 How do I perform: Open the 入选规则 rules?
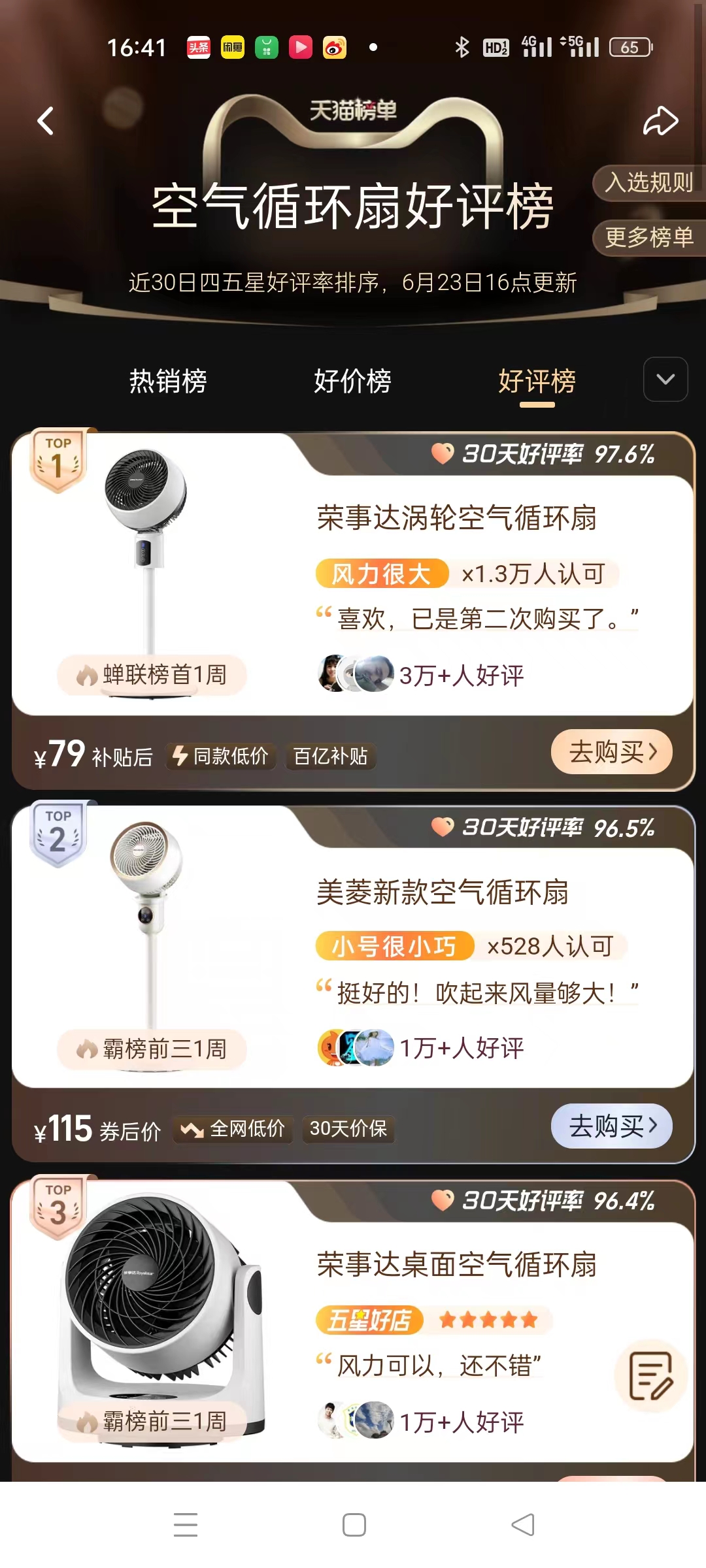(x=648, y=182)
